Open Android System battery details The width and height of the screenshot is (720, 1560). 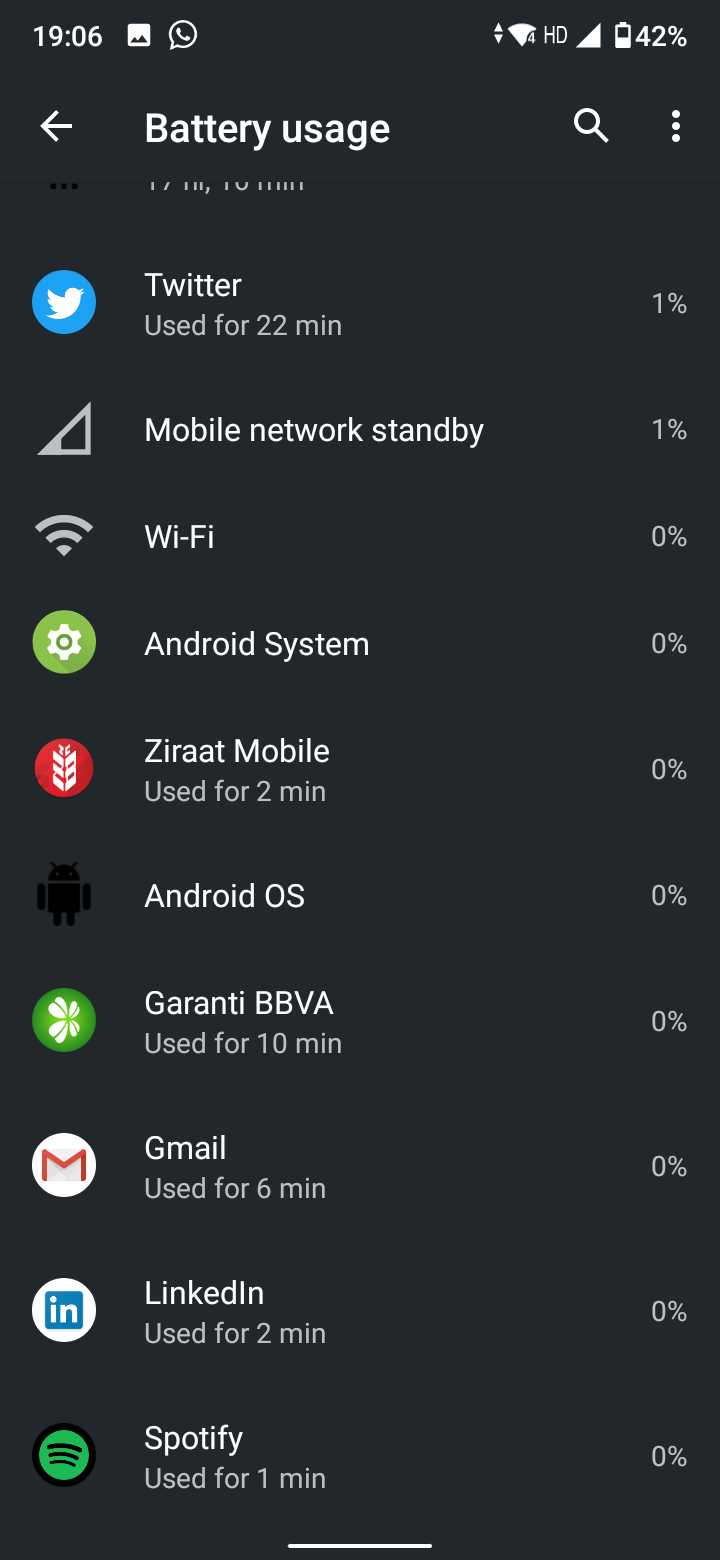(x=360, y=643)
